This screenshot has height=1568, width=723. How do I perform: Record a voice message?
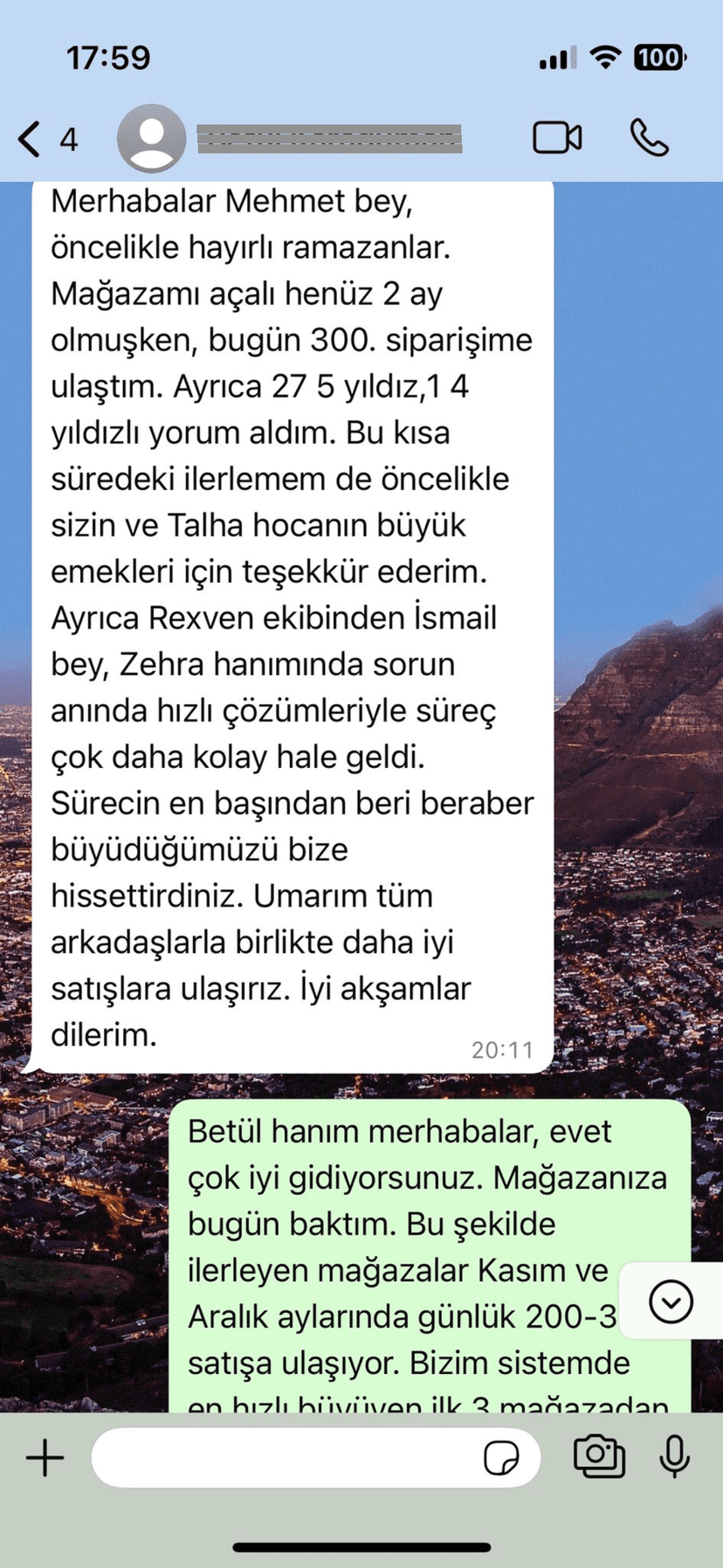(x=674, y=1455)
